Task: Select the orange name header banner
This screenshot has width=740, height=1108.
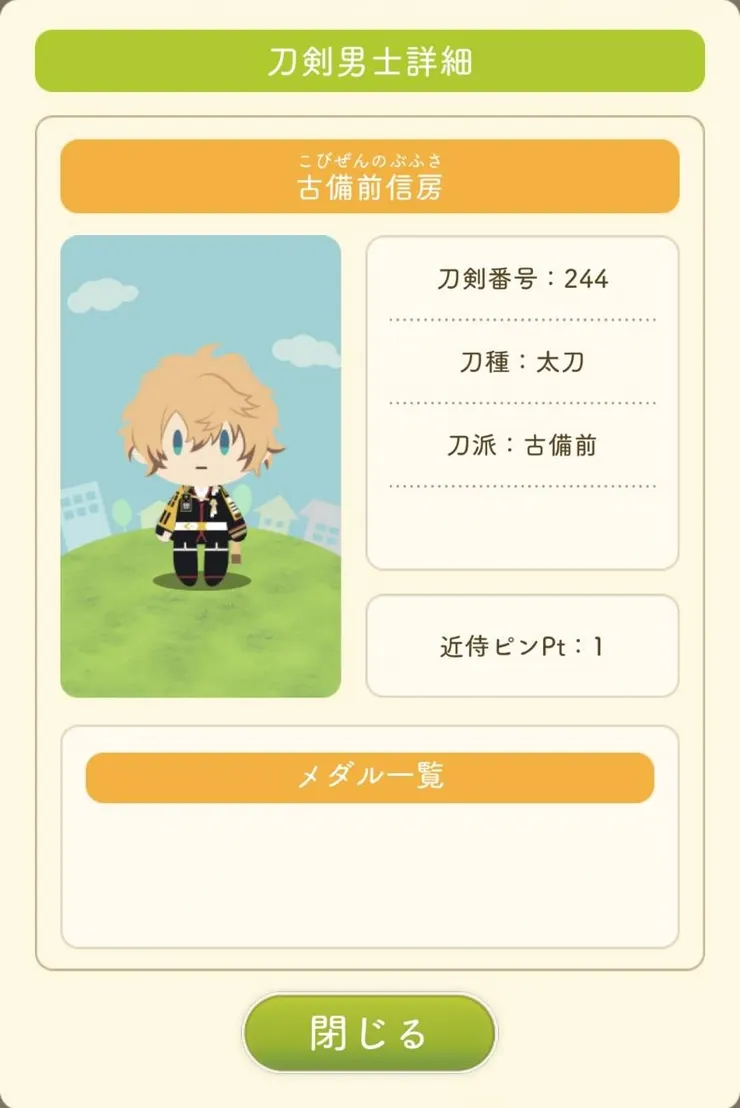Action: (370, 177)
